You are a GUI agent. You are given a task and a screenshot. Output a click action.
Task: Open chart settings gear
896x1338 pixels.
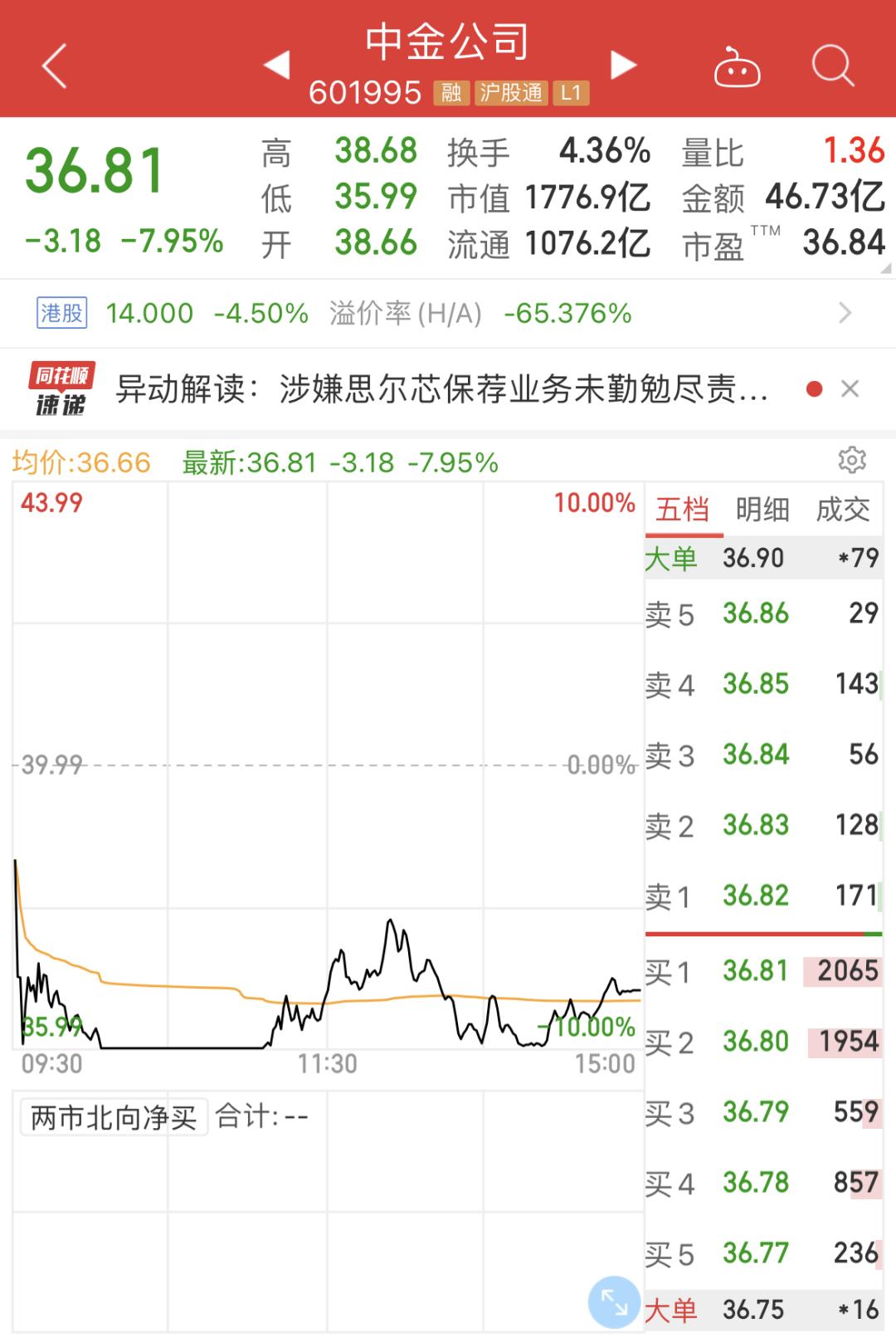[852, 460]
